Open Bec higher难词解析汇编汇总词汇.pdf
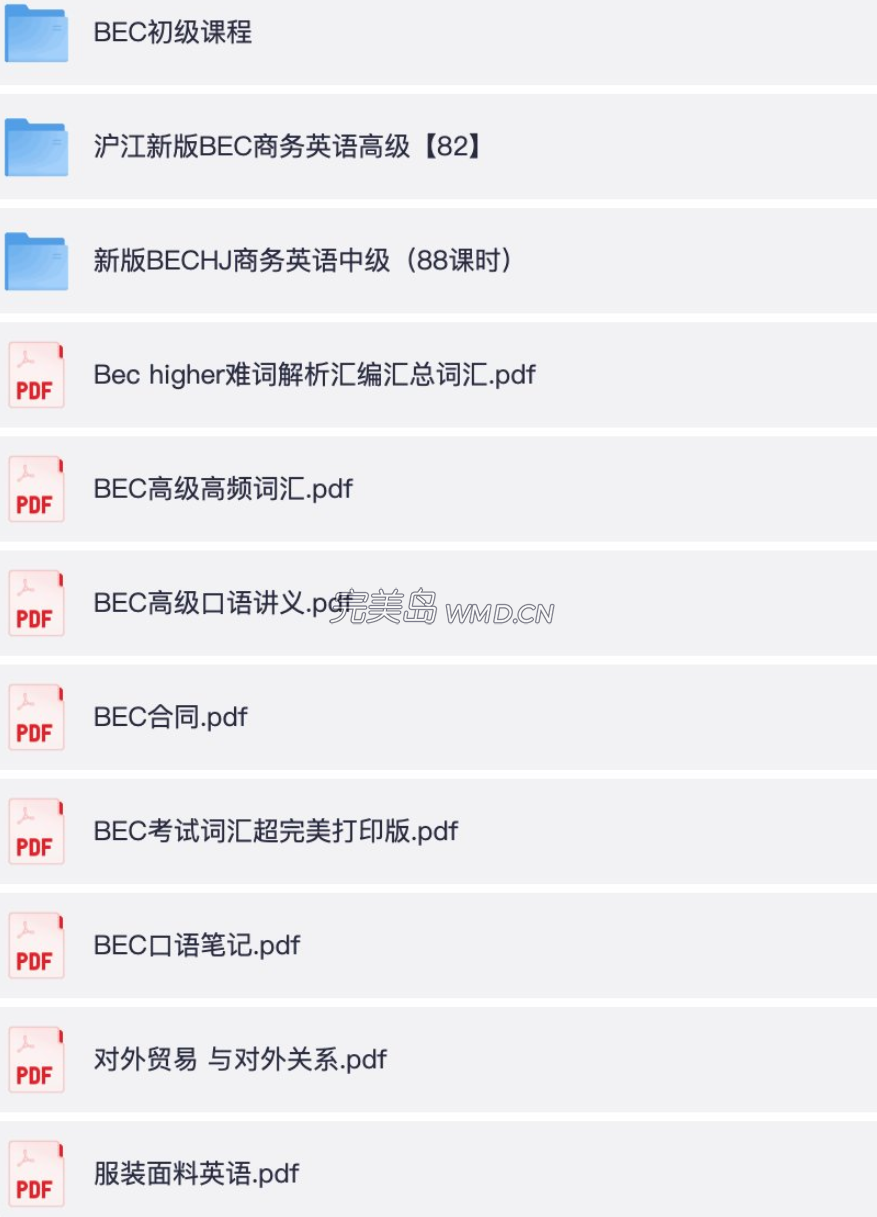877x1217 pixels. [x=314, y=375]
